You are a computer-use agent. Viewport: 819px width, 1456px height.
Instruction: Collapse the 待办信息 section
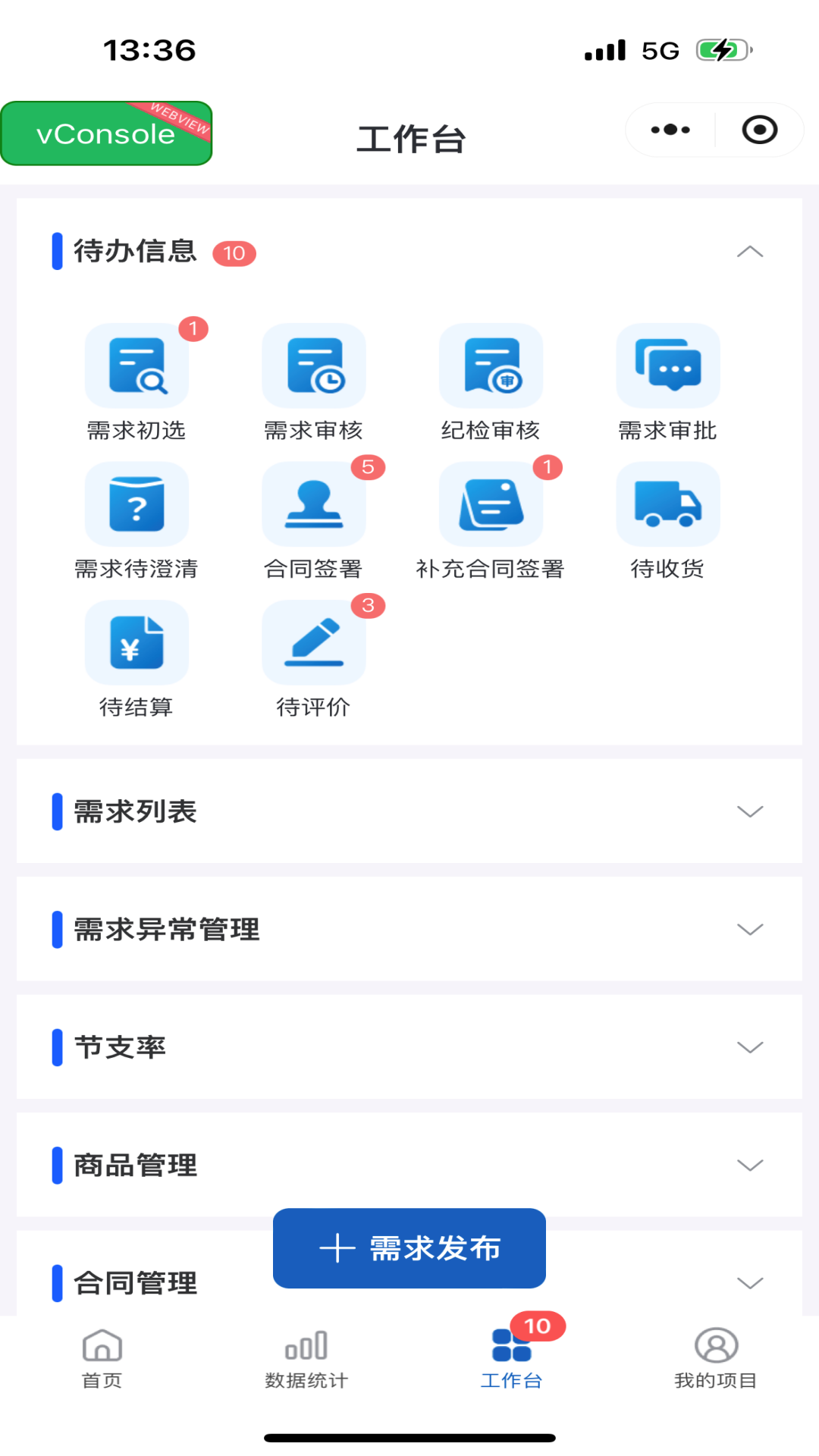[x=751, y=251]
